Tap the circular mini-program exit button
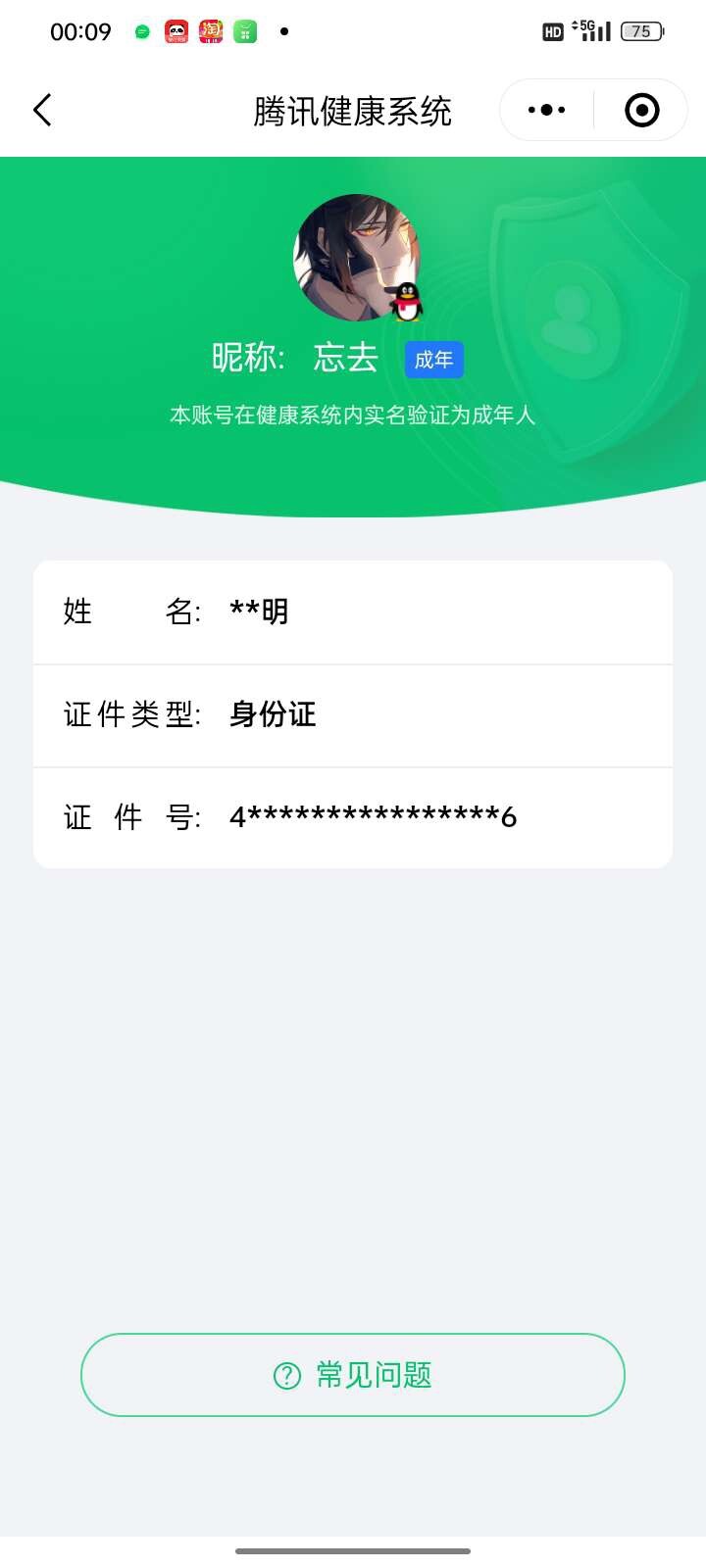Image resolution: width=706 pixels, height=1568 pixels. click(641, 110)
